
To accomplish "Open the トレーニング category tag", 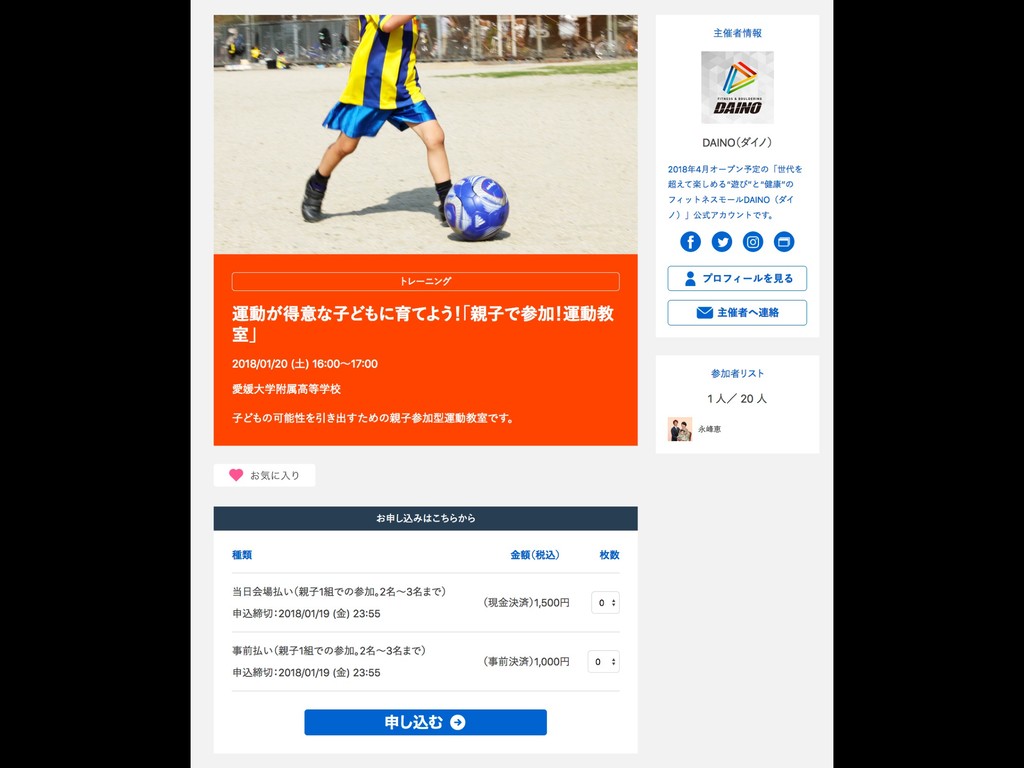I will 425,282.
